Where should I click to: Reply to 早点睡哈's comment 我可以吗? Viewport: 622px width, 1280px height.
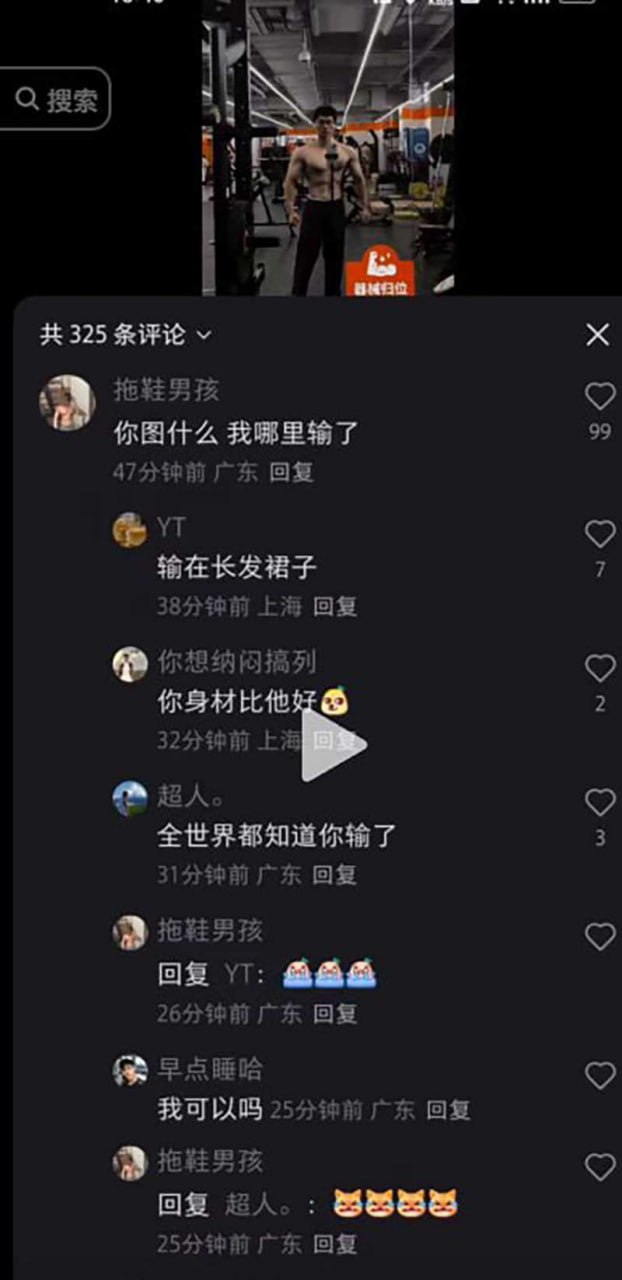point(448,1110)
